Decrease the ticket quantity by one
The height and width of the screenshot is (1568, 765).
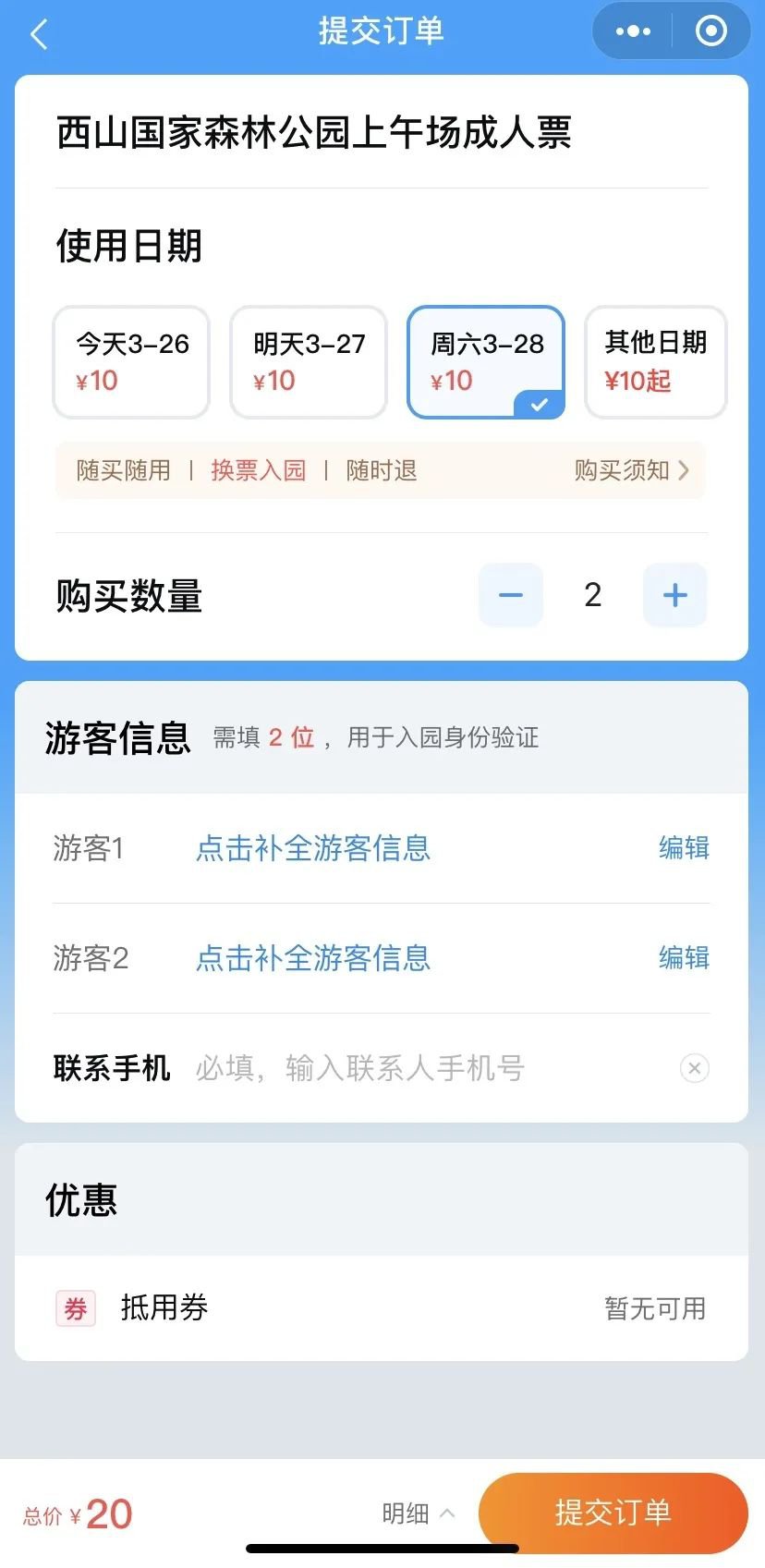point(511,595)
